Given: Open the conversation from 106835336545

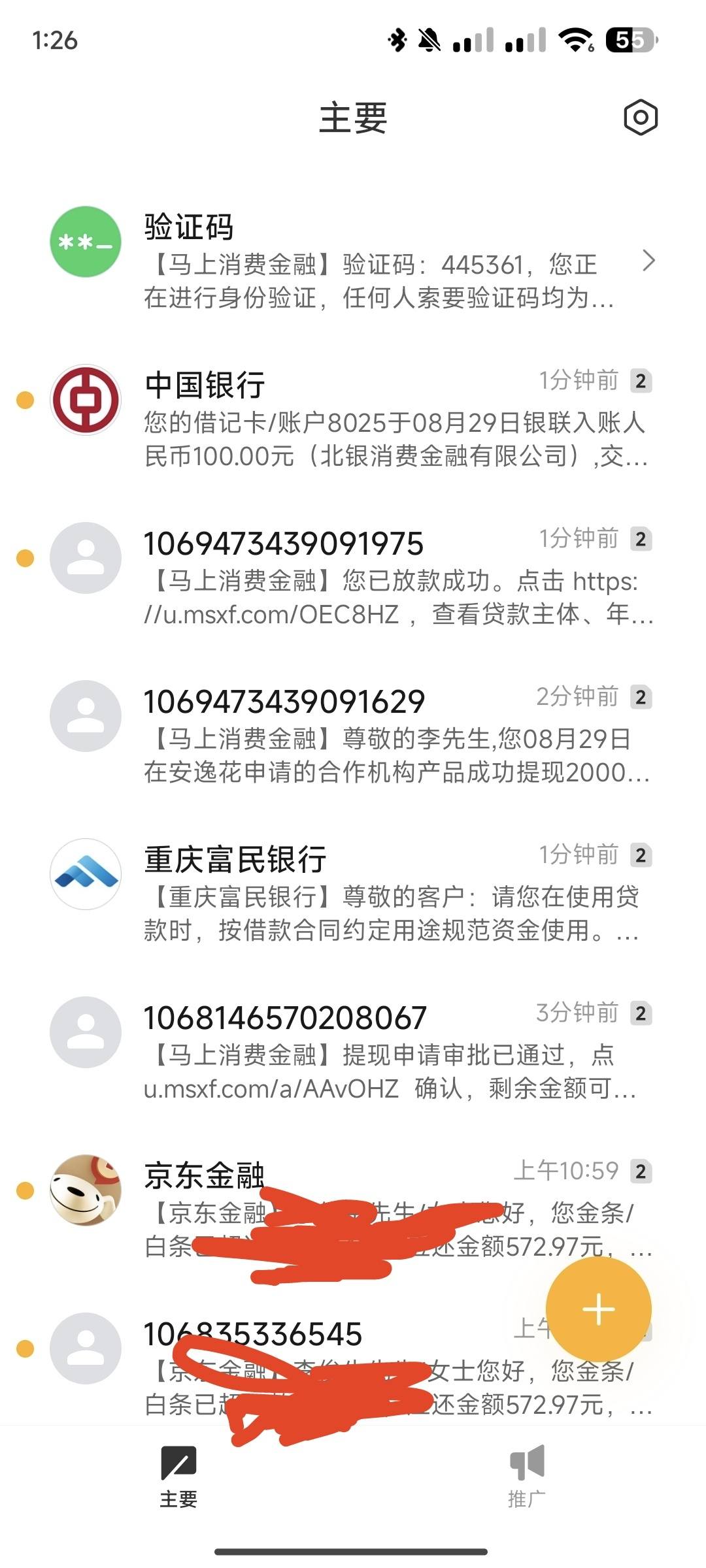Looking at the screenshot, I should (353, 1365).
